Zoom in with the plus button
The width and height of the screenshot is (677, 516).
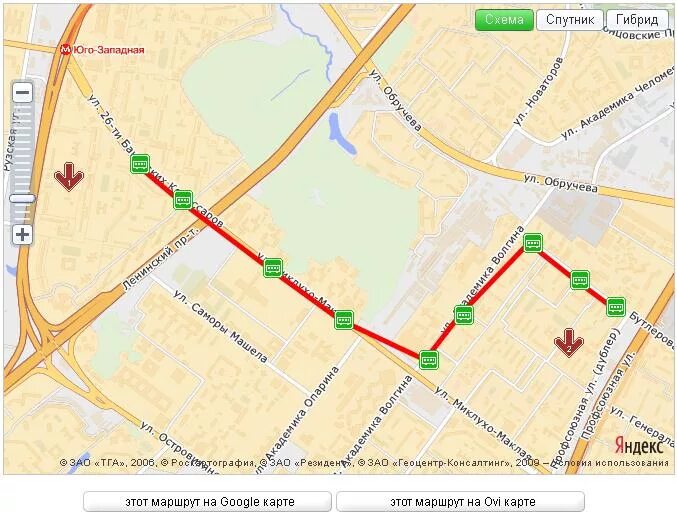22,235
